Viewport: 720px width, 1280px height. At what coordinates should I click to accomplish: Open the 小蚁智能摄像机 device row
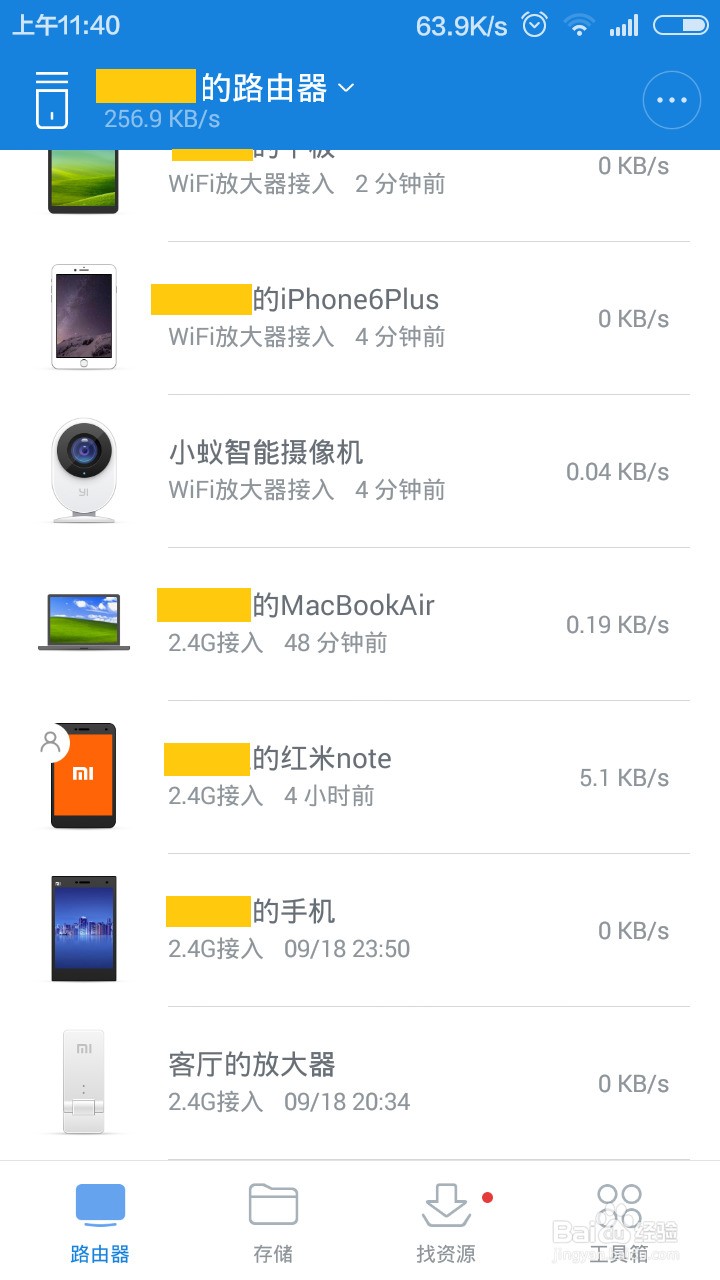click(x=360, y=471)
